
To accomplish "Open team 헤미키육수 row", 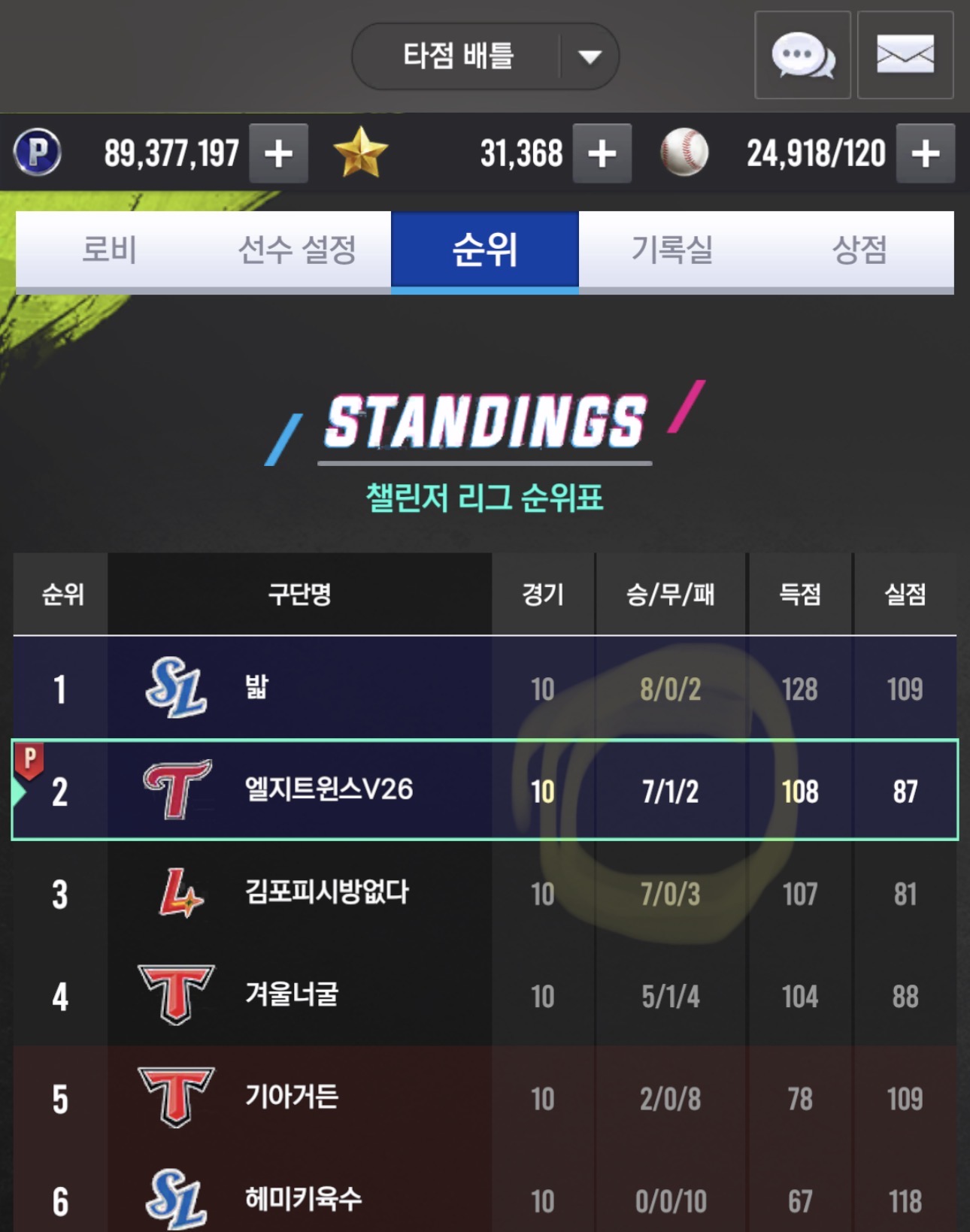I will coord(303,1198).
